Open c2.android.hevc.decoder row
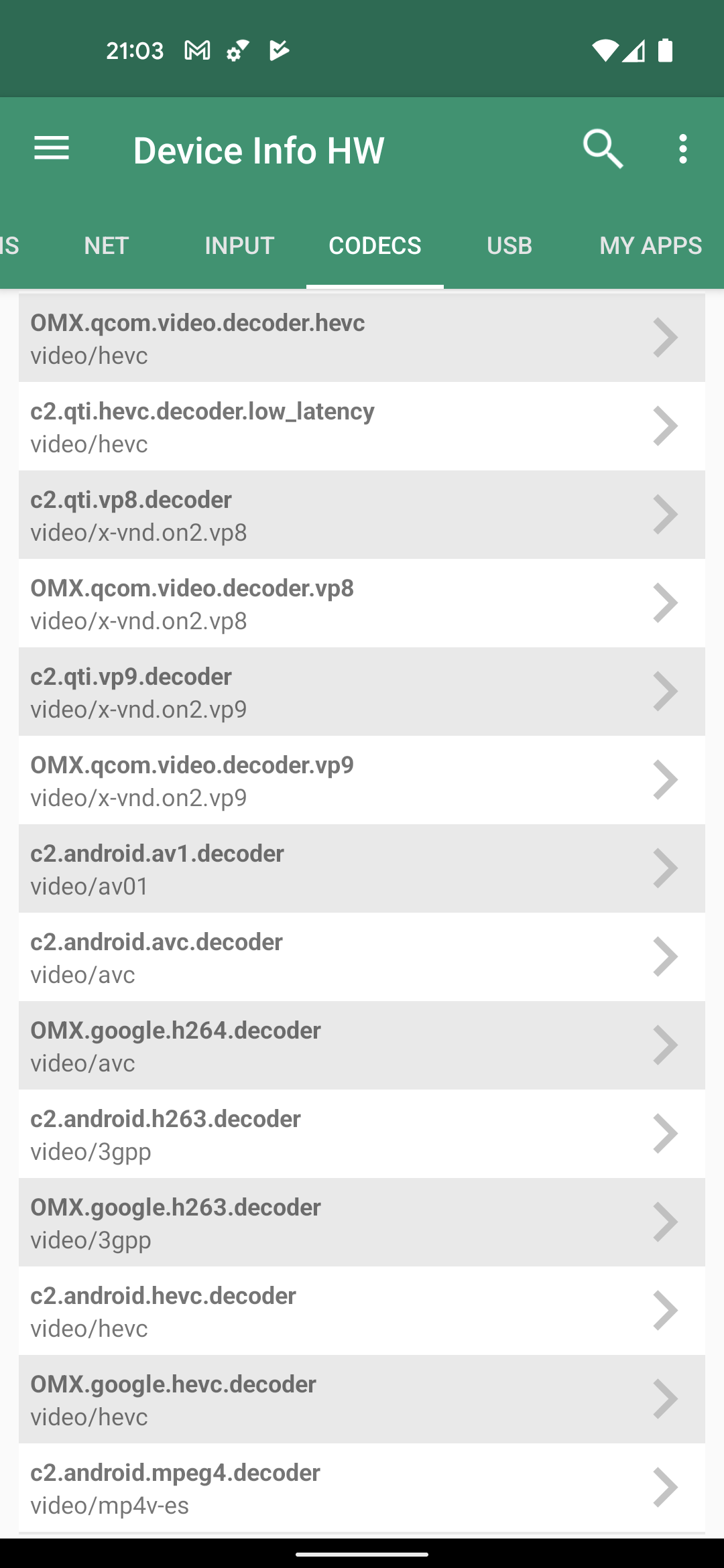 [362, 1311]
